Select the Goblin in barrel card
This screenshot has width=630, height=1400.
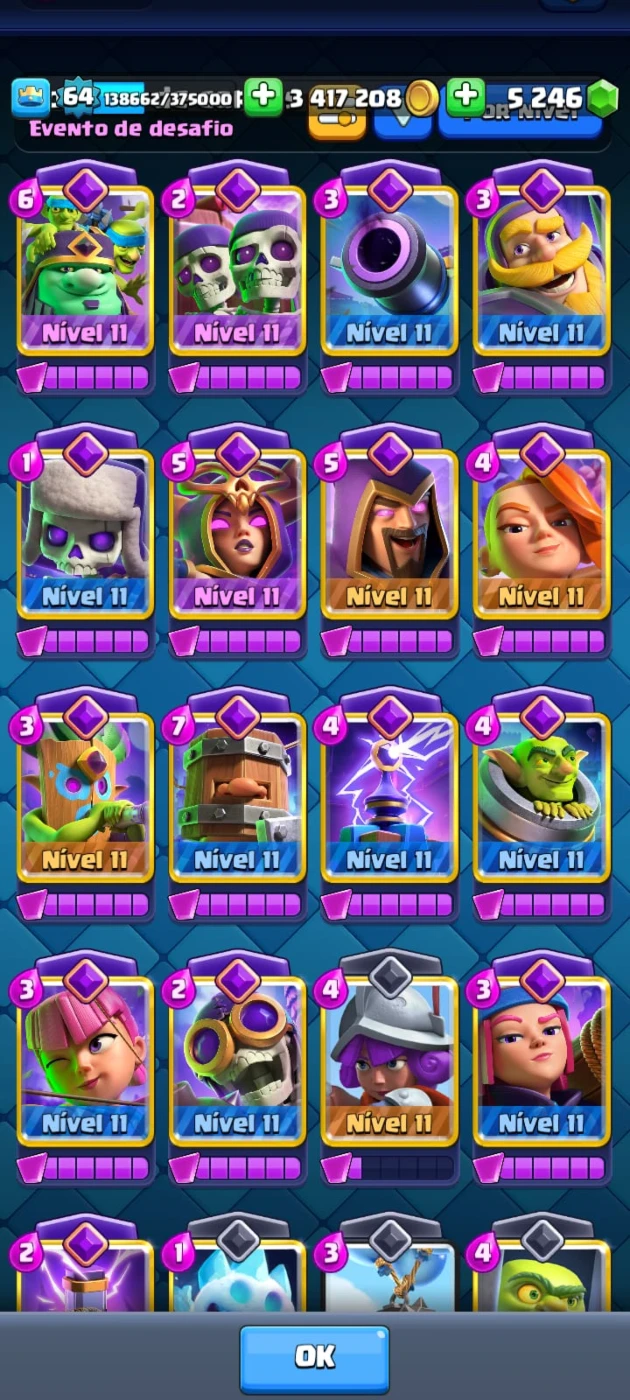click(542, 796)
